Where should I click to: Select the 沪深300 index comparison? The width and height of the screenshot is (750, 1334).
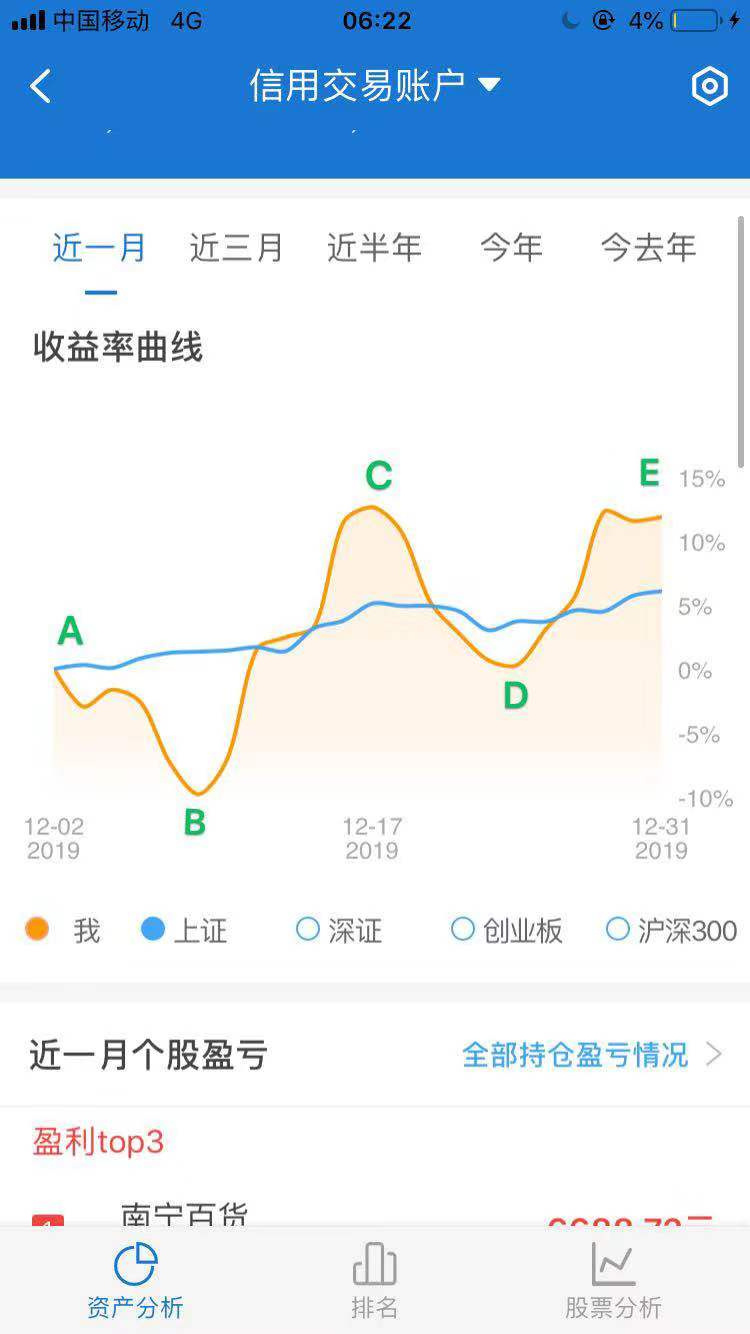pyautogui.click(x=672, y=931)
